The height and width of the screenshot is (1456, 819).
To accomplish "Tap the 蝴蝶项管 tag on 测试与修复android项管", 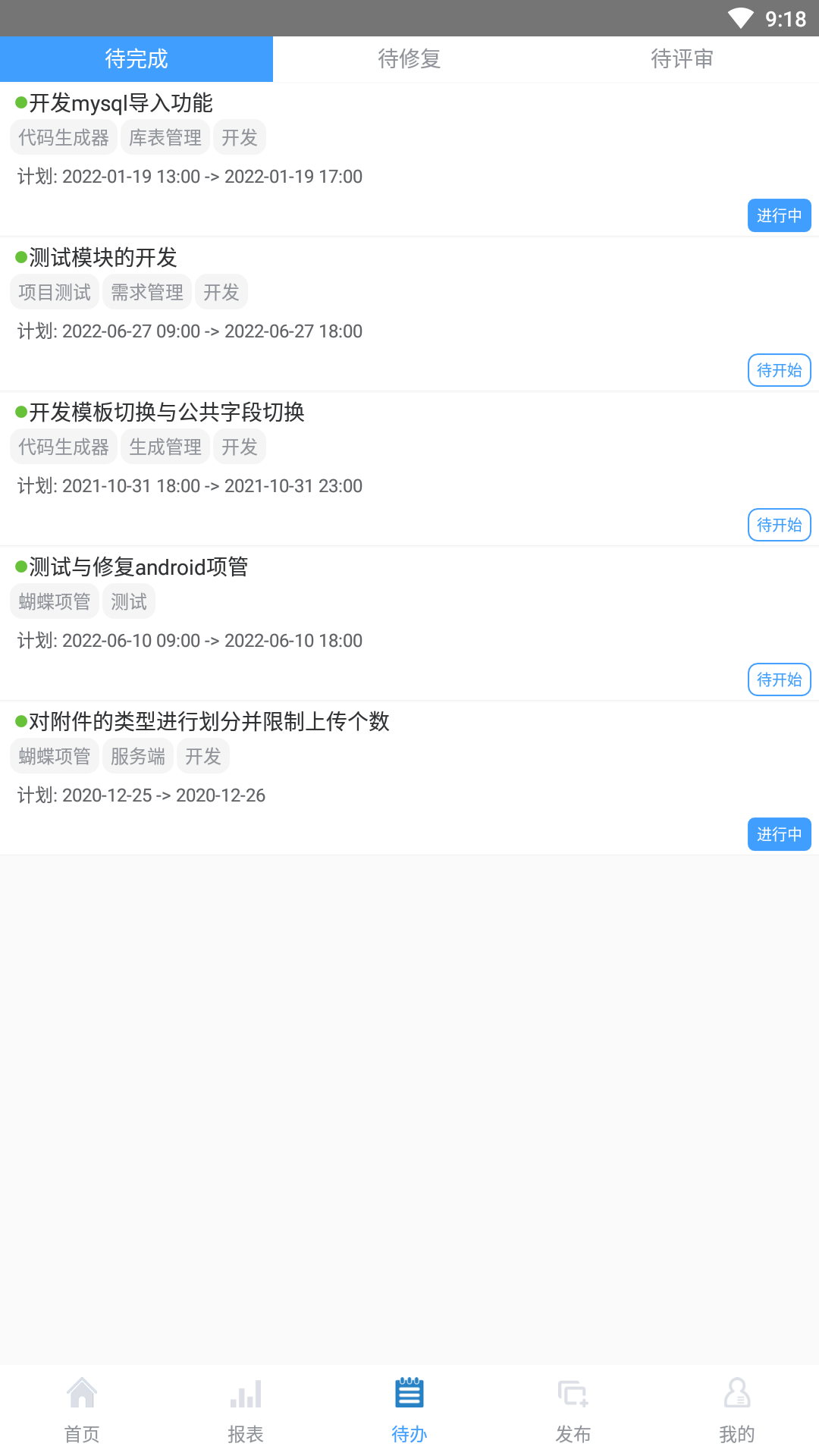I will click(54, 601).
